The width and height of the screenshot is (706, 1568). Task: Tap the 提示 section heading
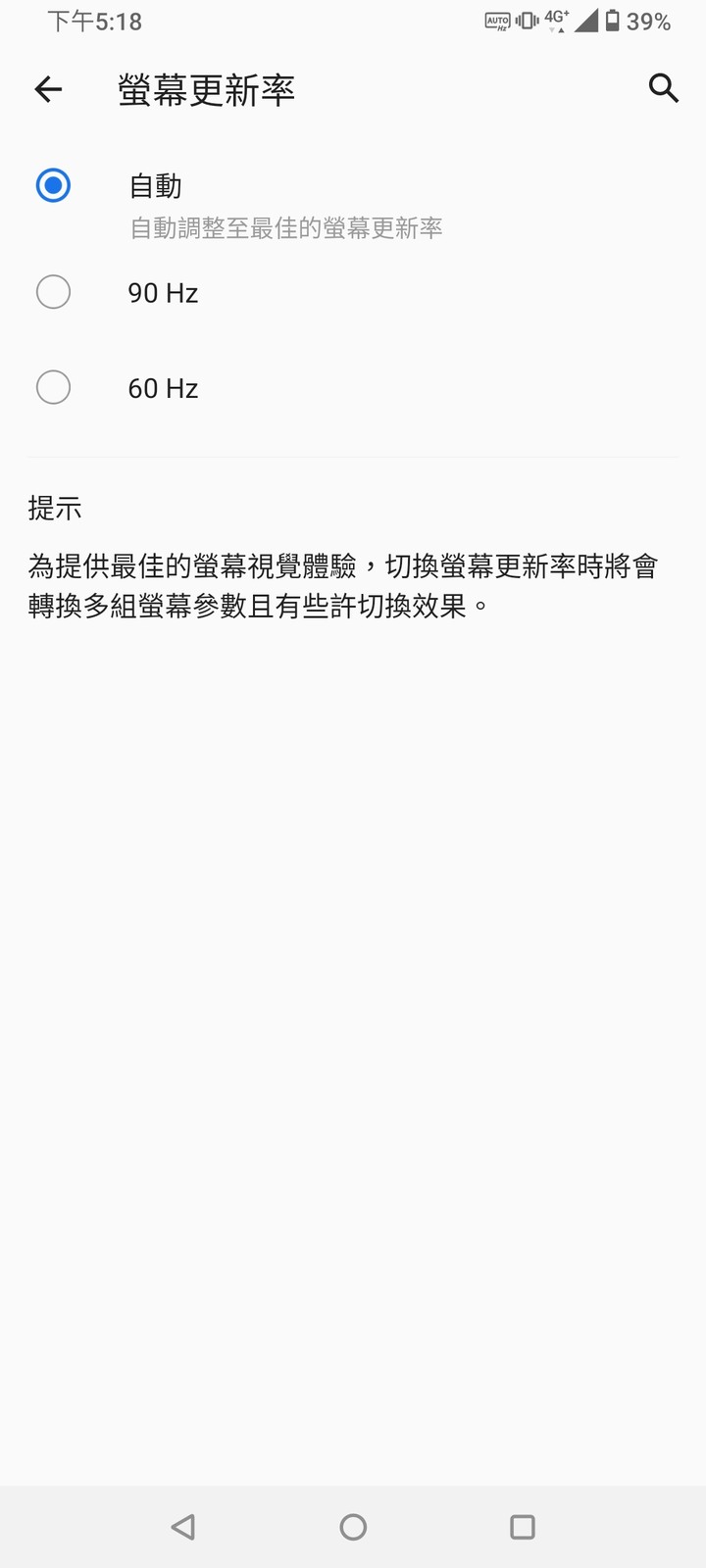(55, 509)
